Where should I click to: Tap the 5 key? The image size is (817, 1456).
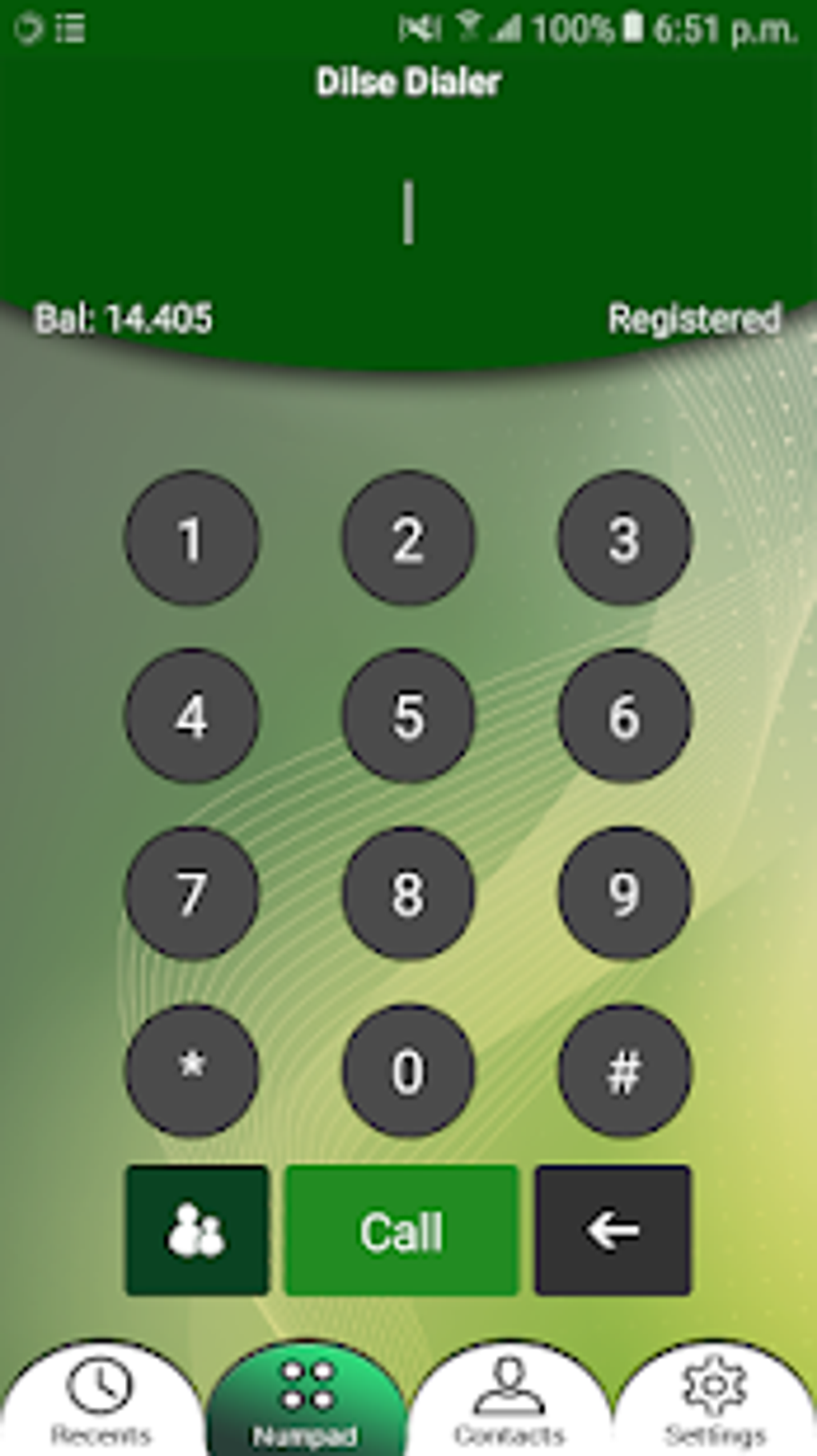408,716
